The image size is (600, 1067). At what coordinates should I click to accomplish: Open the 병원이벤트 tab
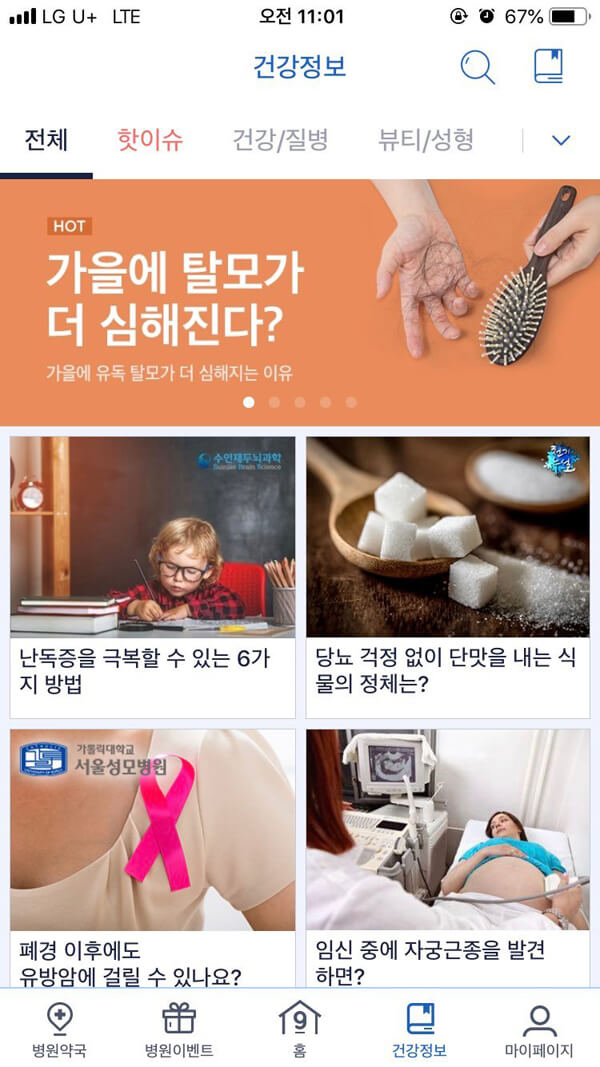click(x=179, y=1030)
